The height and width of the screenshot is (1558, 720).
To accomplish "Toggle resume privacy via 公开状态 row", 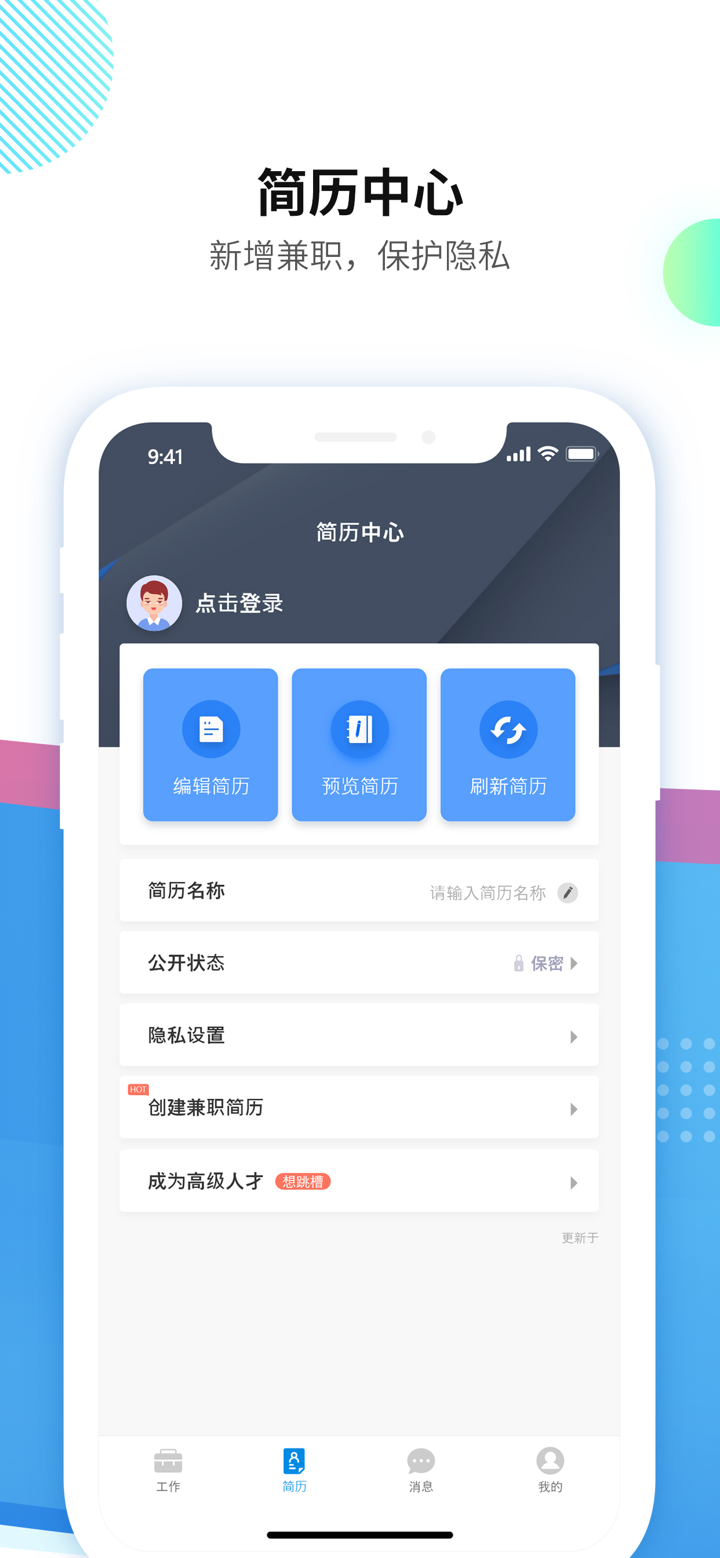I will click(358, 963).
